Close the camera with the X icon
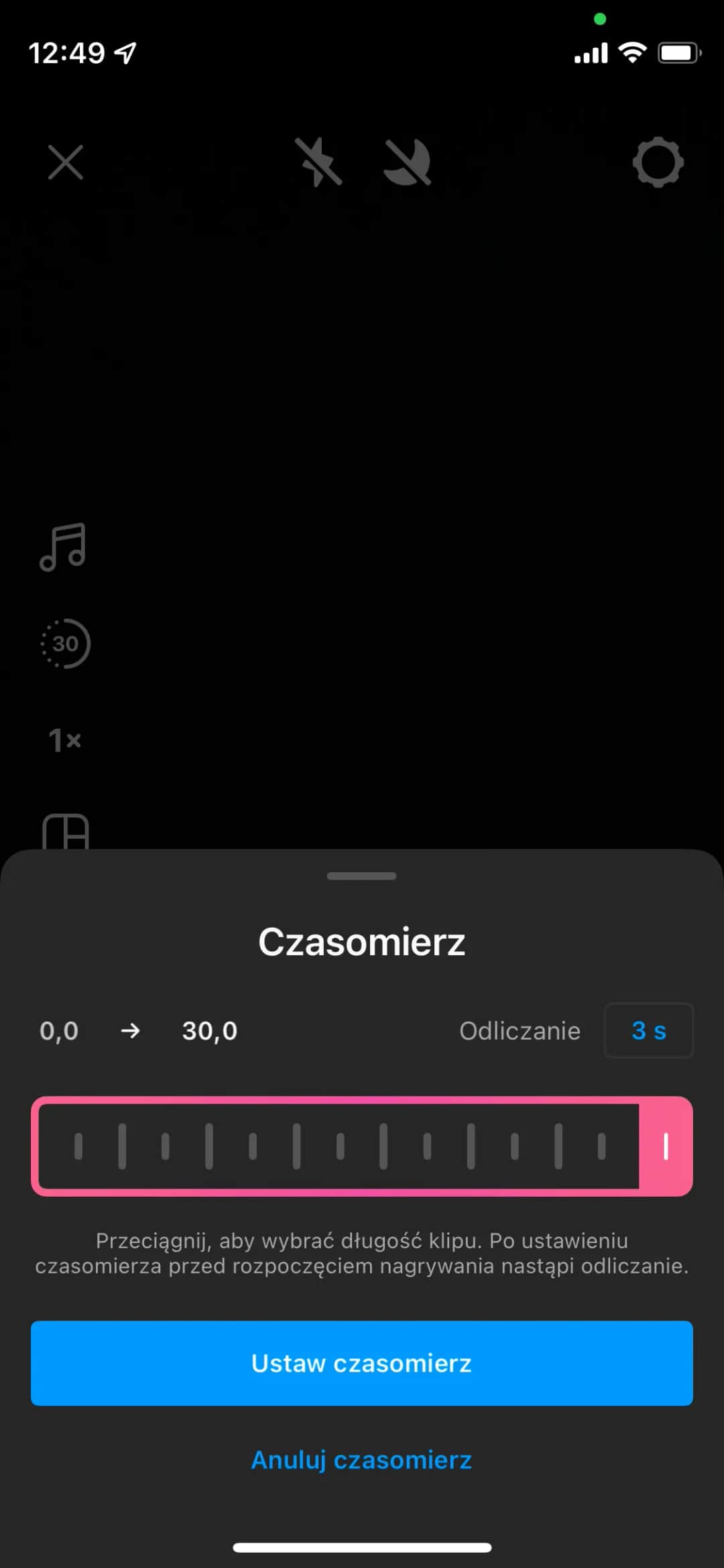The image size is (724, 1568). point(66,162)
